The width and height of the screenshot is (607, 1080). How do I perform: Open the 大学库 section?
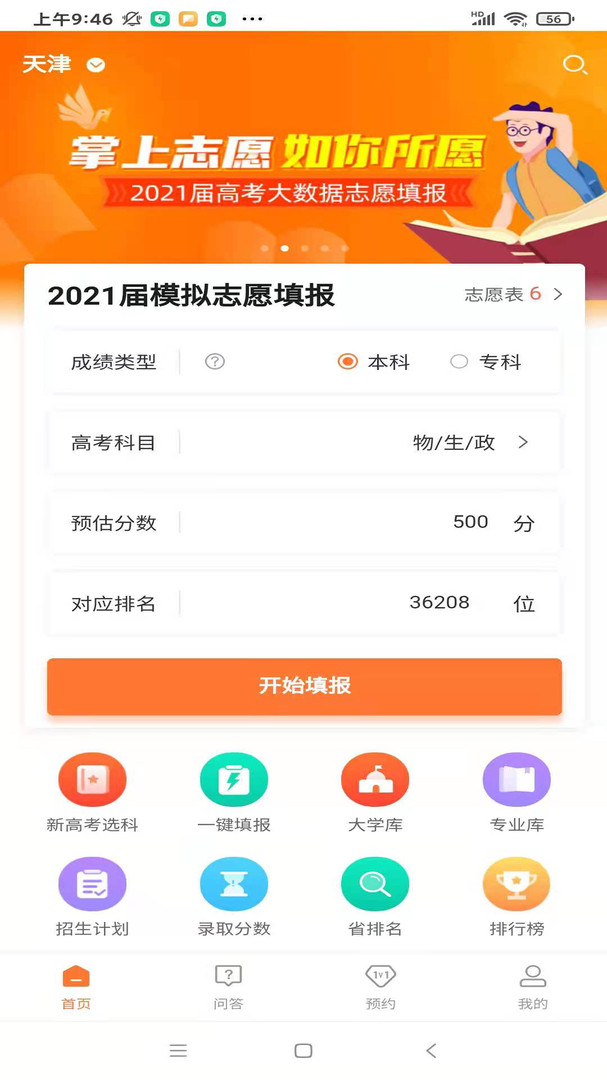coord(375,792)
